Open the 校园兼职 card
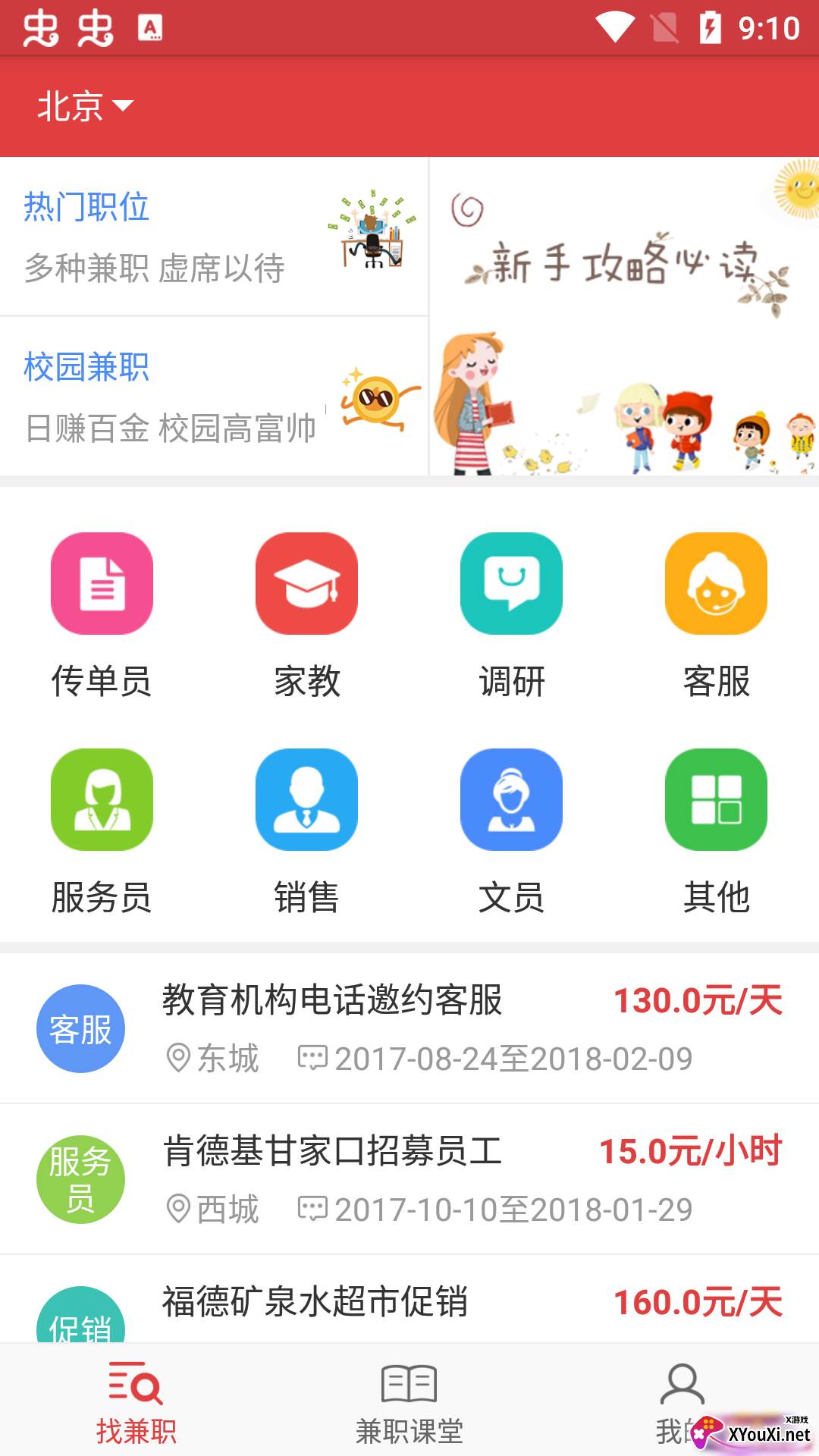 [x=214, y=396]
